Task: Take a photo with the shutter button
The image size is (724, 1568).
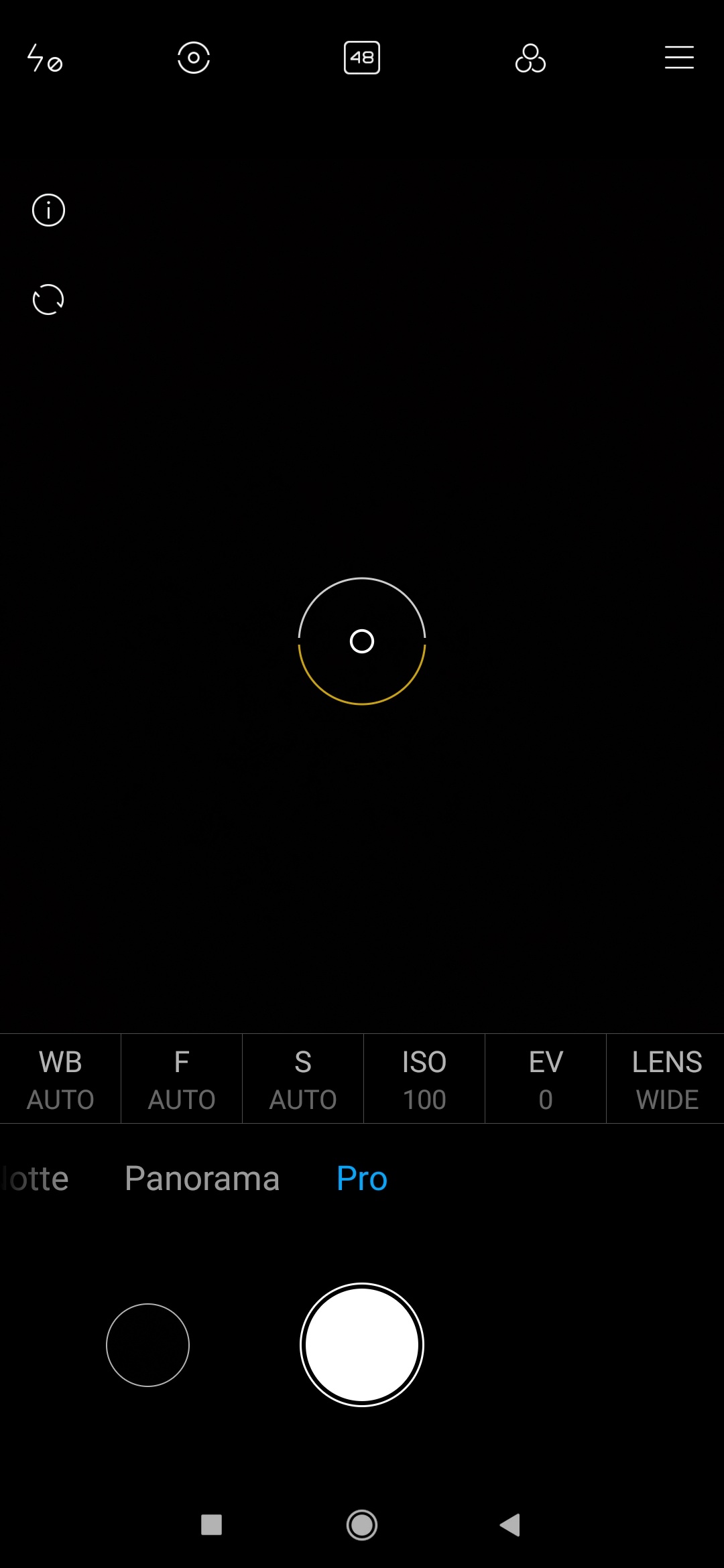Action: [x=362, y=1345]
